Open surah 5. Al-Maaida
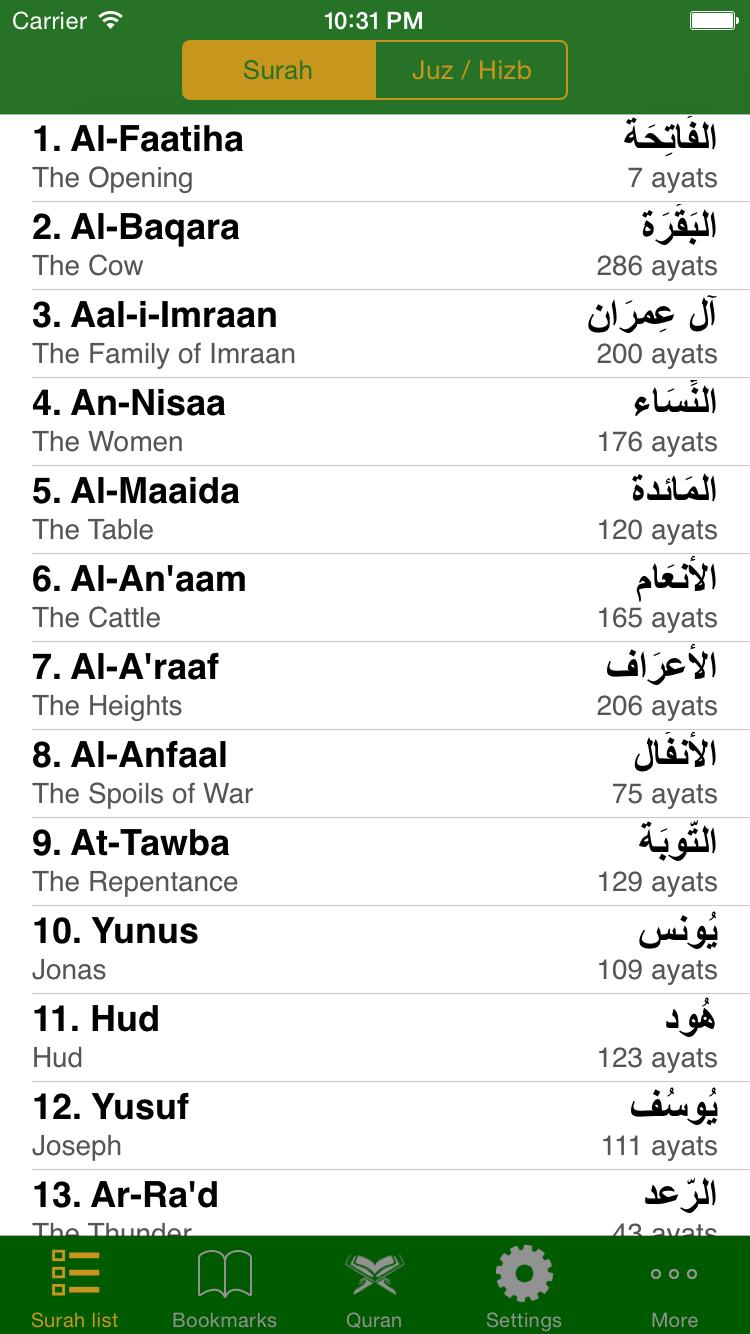This screenshot has height=1334, width=750. [x=375, y=510]
